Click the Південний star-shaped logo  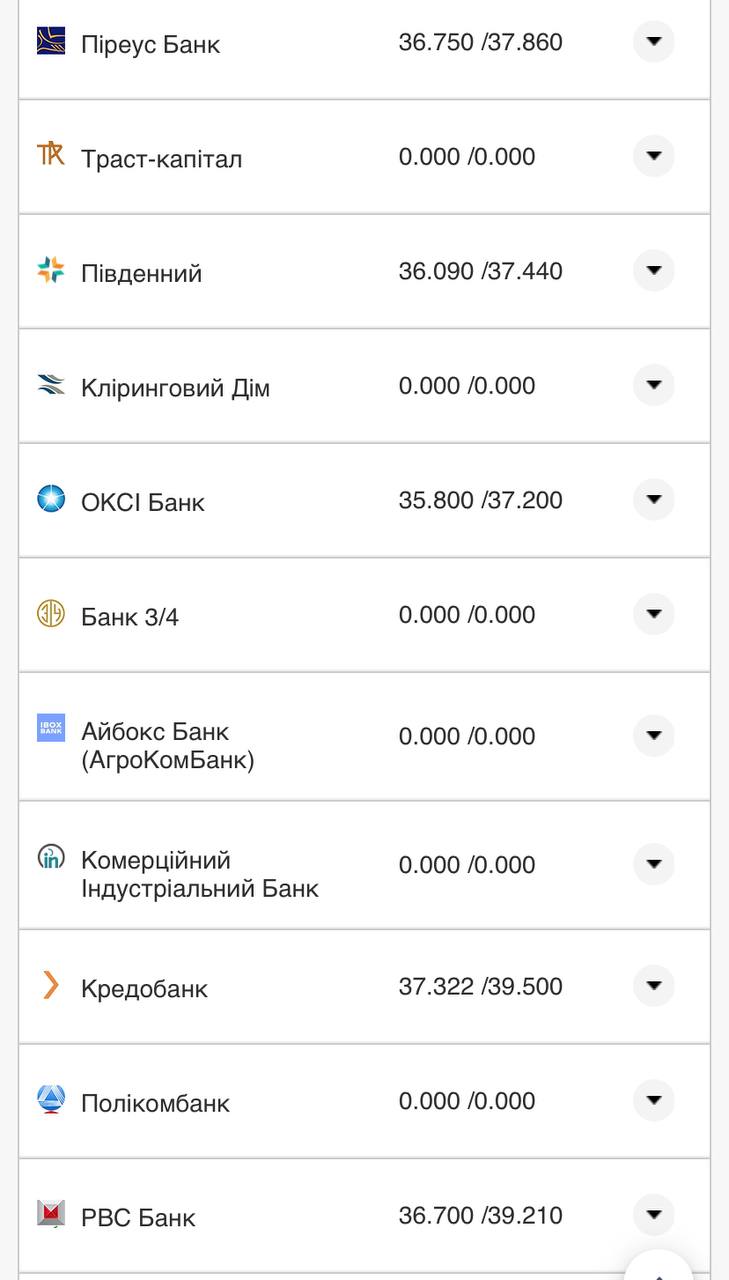pyautogui.click(x=48, y=270)
